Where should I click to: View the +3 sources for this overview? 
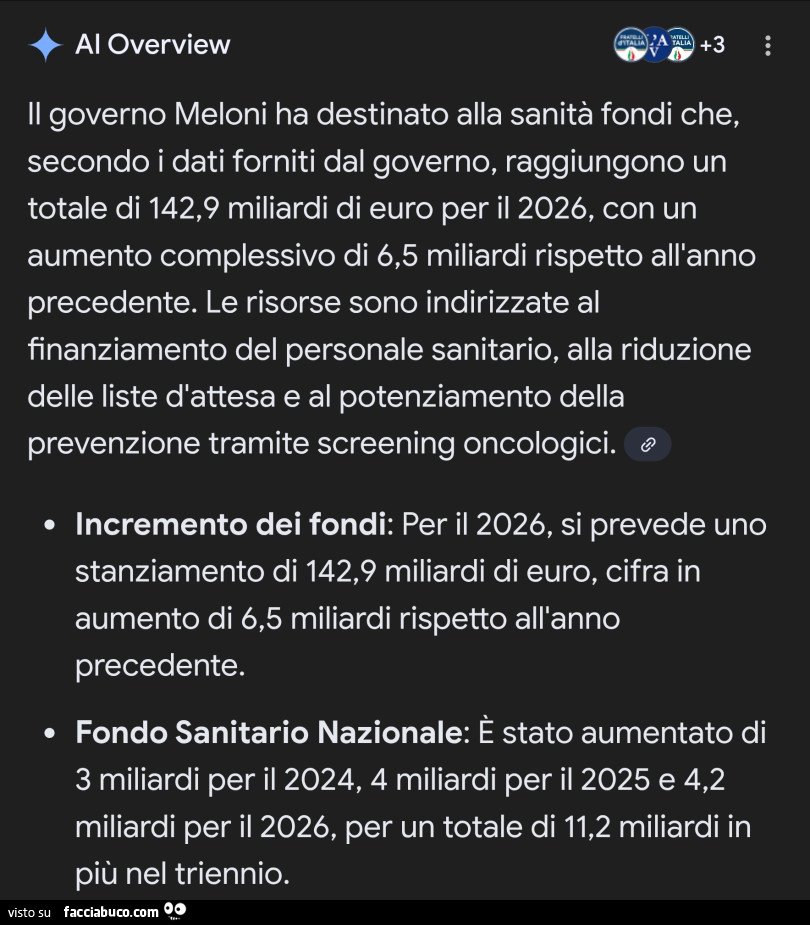(670, 45)
